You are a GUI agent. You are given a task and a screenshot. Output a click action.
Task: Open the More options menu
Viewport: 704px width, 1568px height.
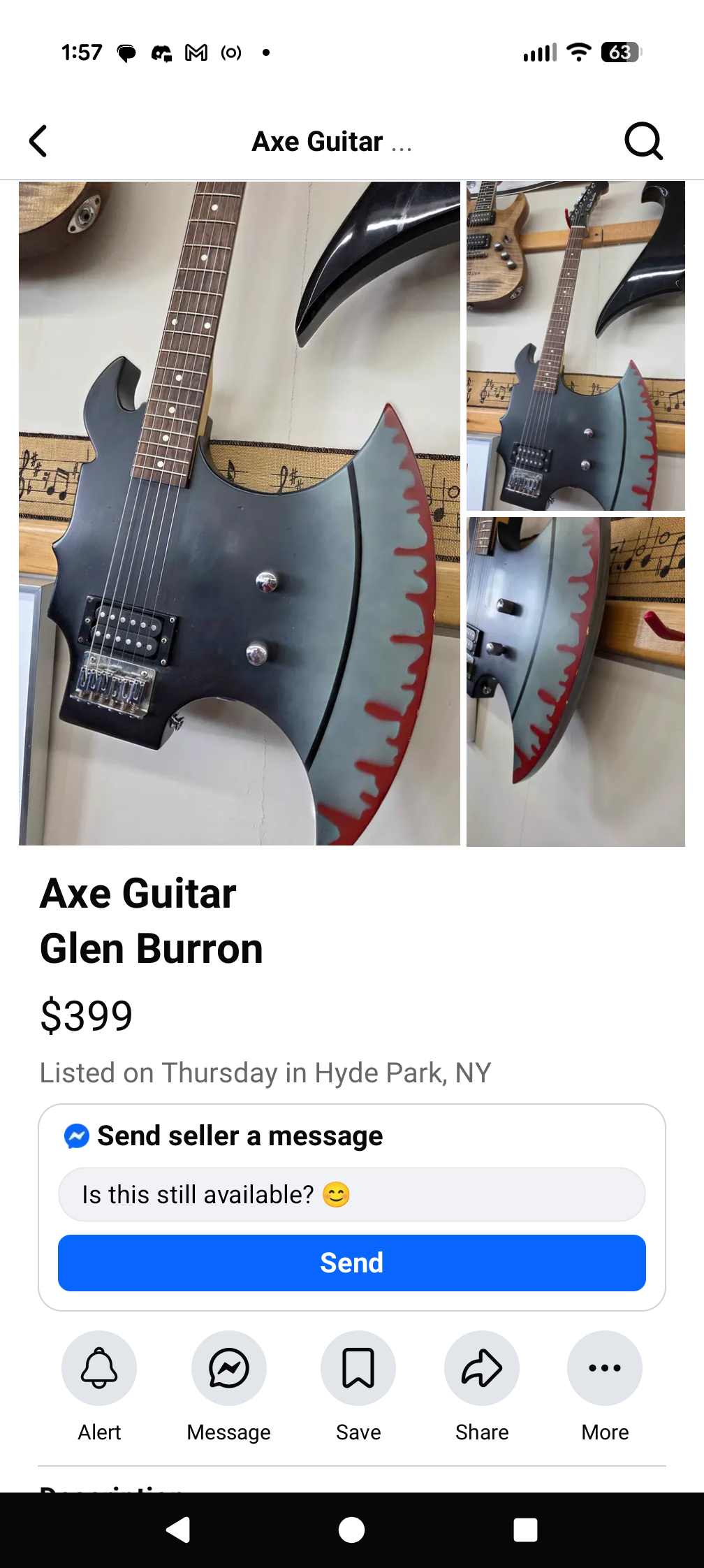point(605,1368)
